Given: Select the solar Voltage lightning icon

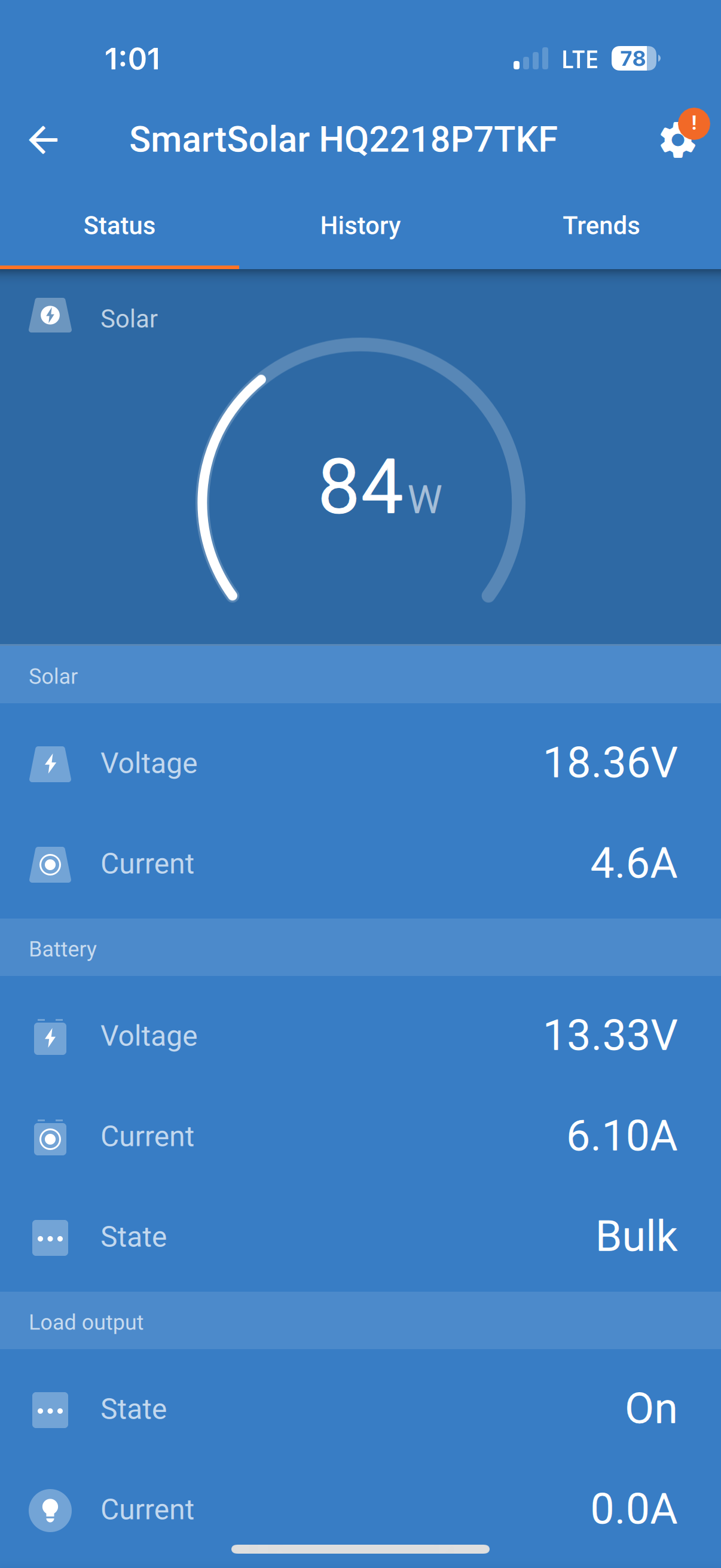Looking at the screenshot, I should point(50,762).
